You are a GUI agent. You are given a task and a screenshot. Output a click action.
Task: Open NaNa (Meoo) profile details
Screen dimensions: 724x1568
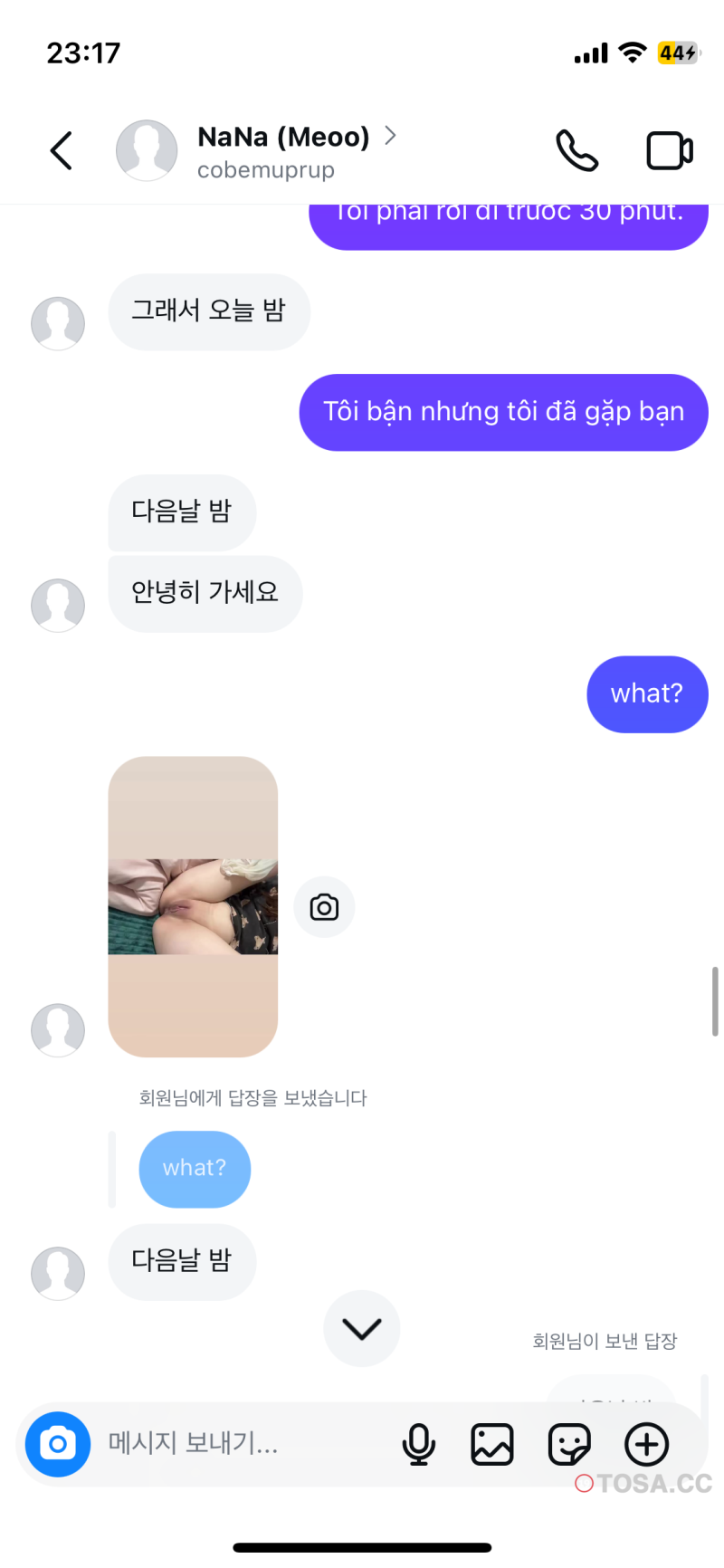282,151
